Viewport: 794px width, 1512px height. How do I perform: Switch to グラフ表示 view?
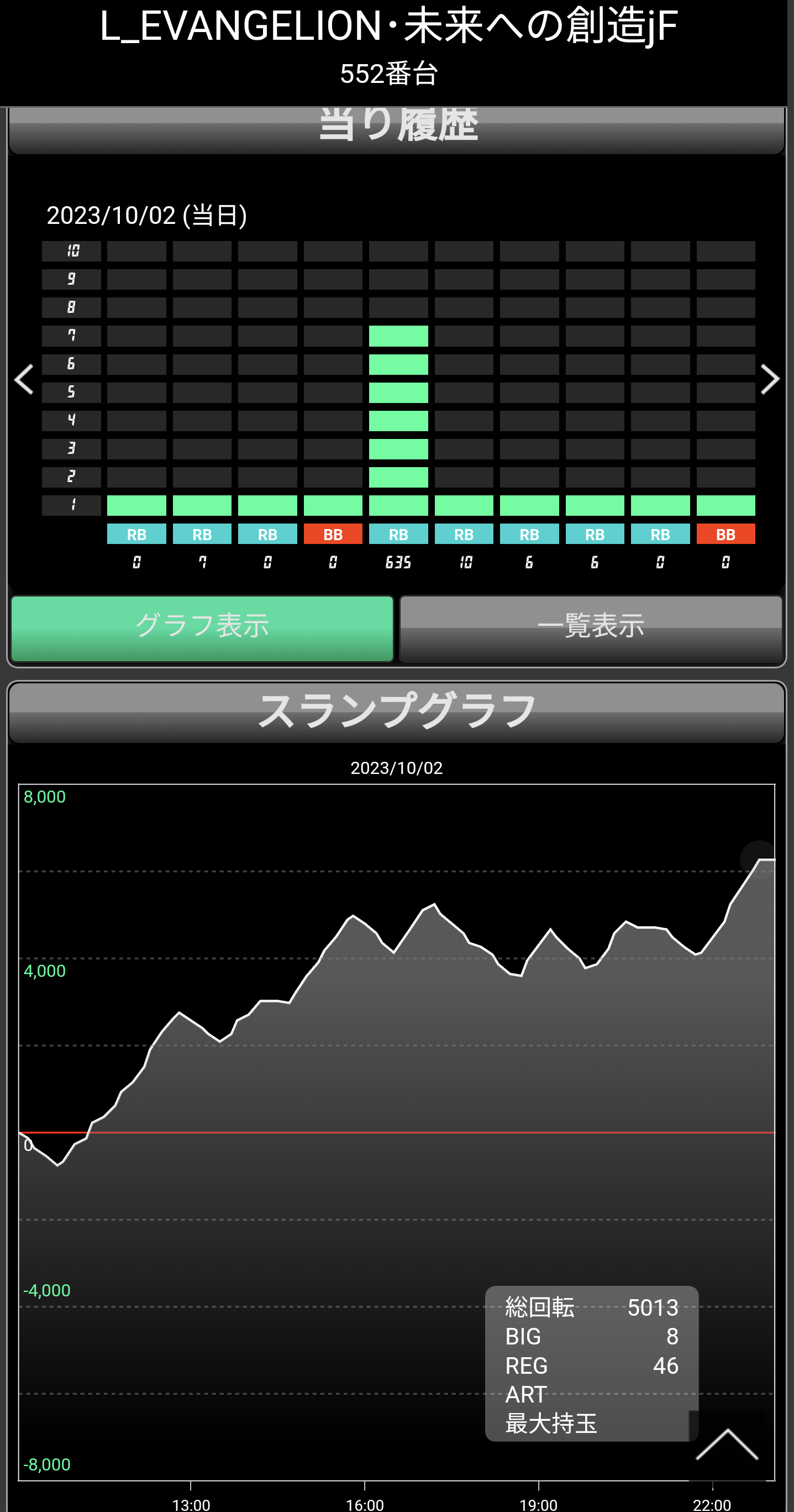[x=202, y=628]
